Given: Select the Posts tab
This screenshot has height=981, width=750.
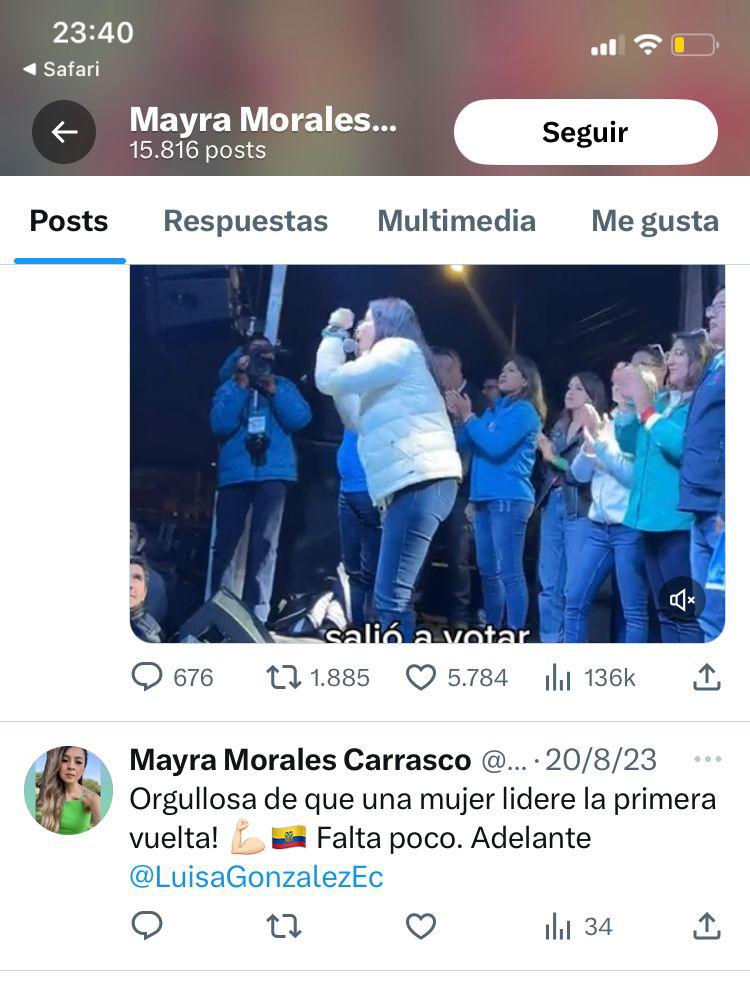Looking at the screenshot, I should 69,221.
